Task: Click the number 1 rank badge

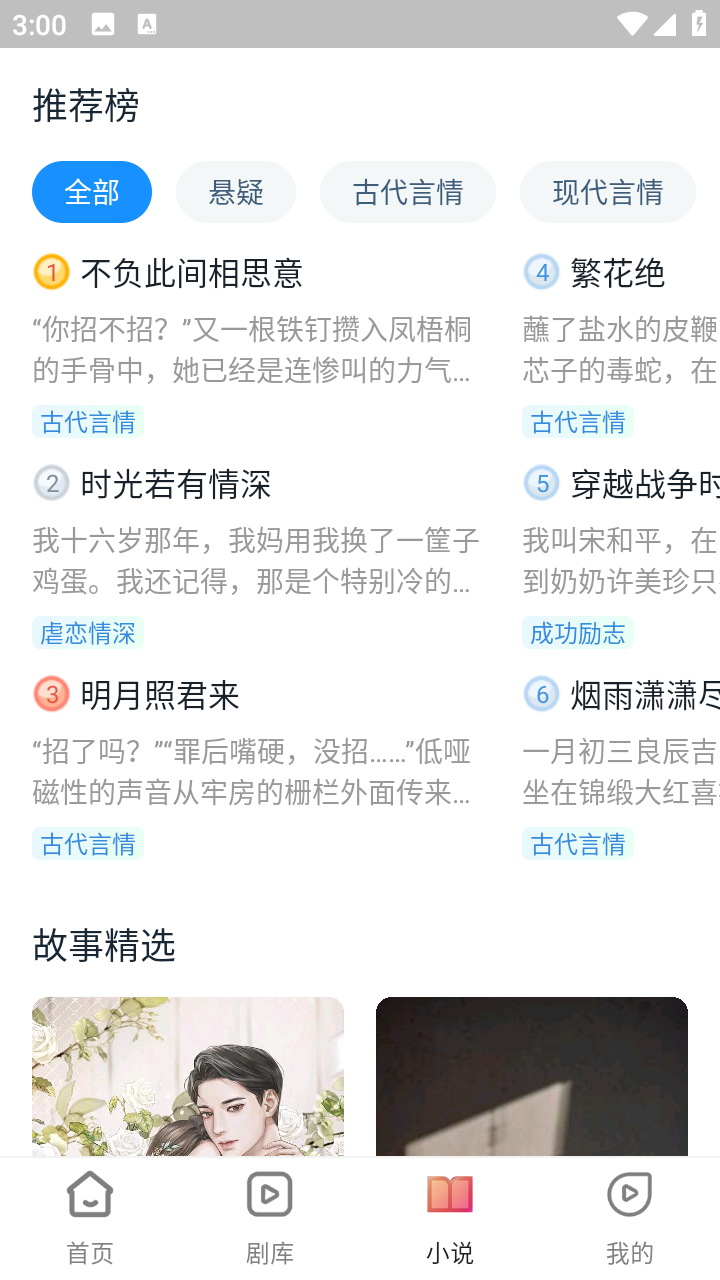Action: click(52, 272)
